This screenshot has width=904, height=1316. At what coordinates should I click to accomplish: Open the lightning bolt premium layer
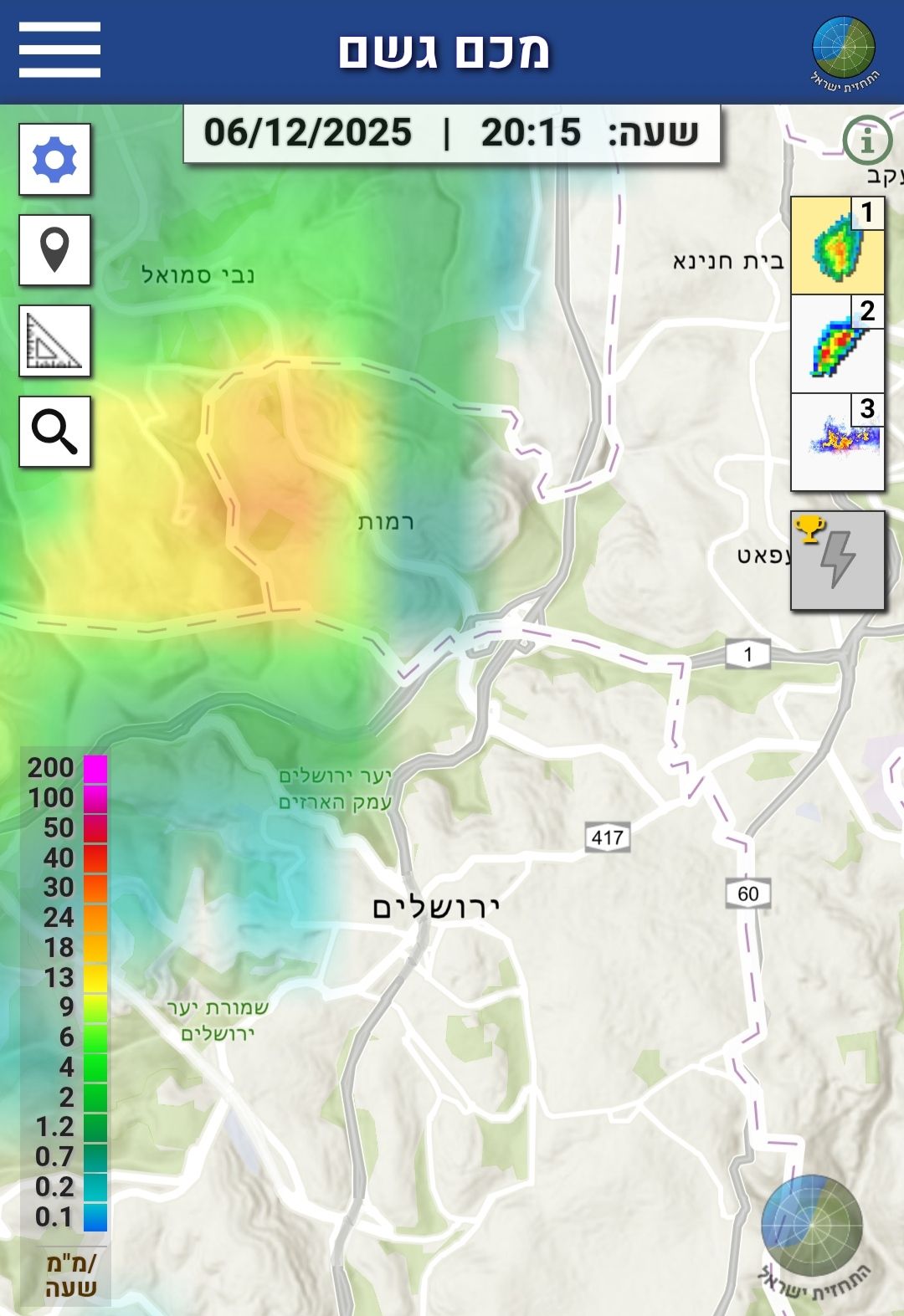click(837, 560)
